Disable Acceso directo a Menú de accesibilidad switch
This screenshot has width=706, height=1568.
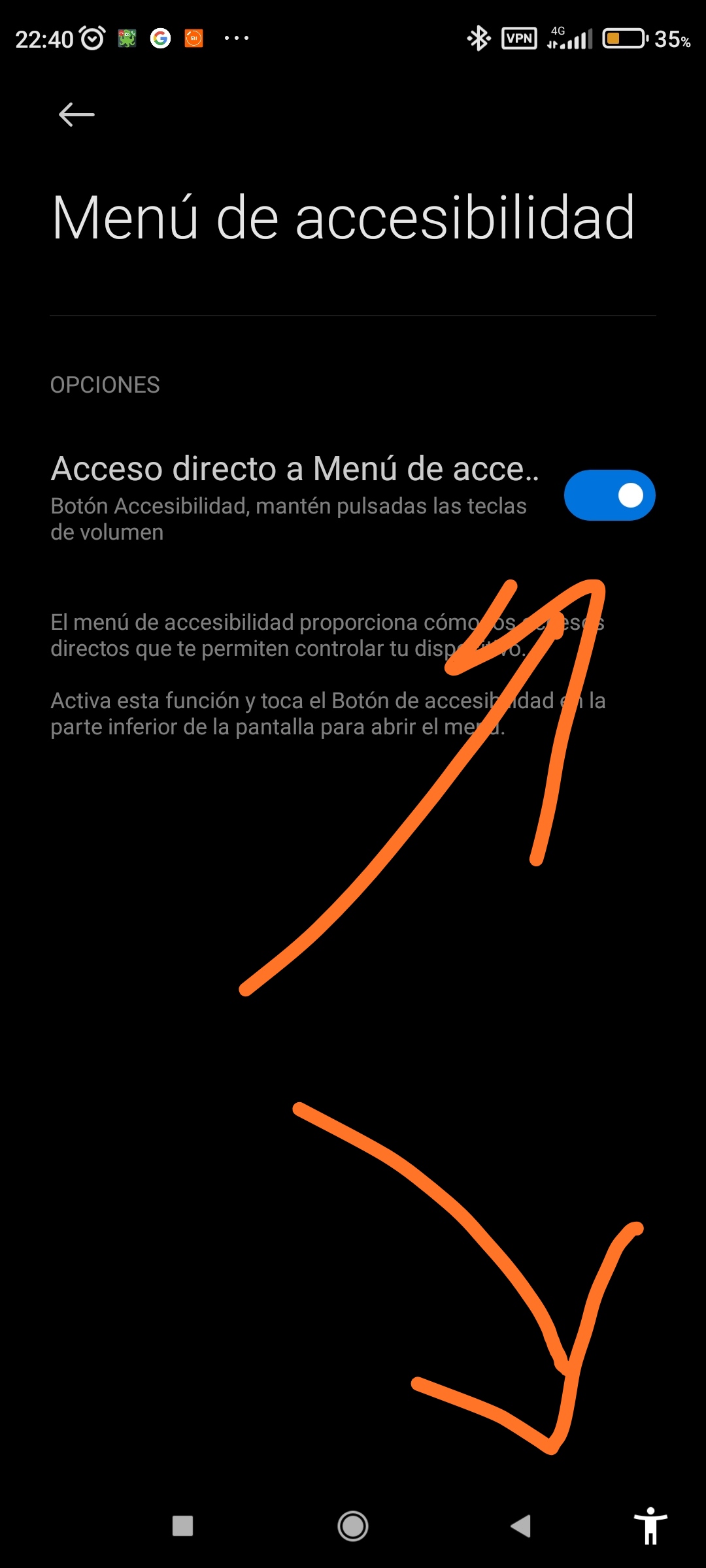[x=609, y=495]
